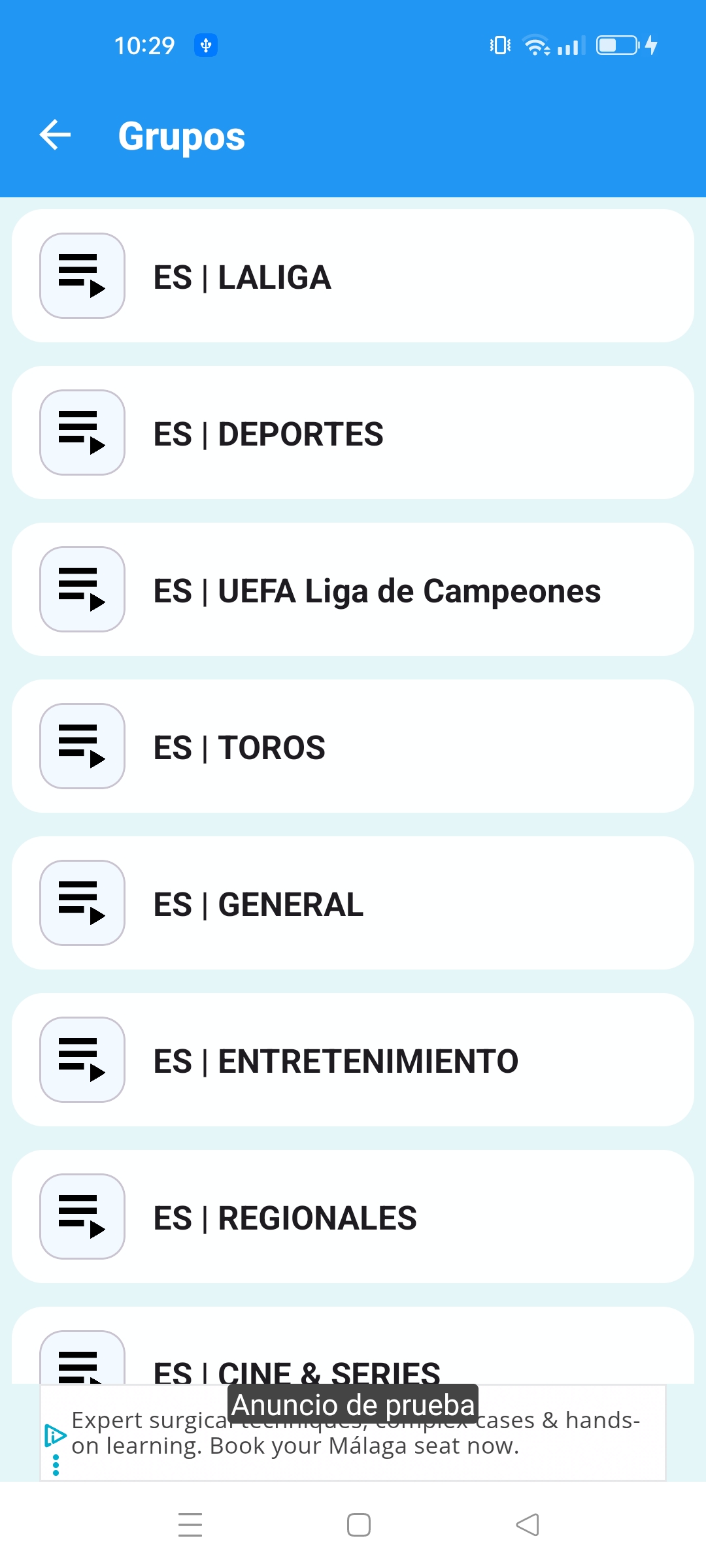Tap the playlist icon beside ES | ENTRETENIMIENTO

click(82, 1060)
